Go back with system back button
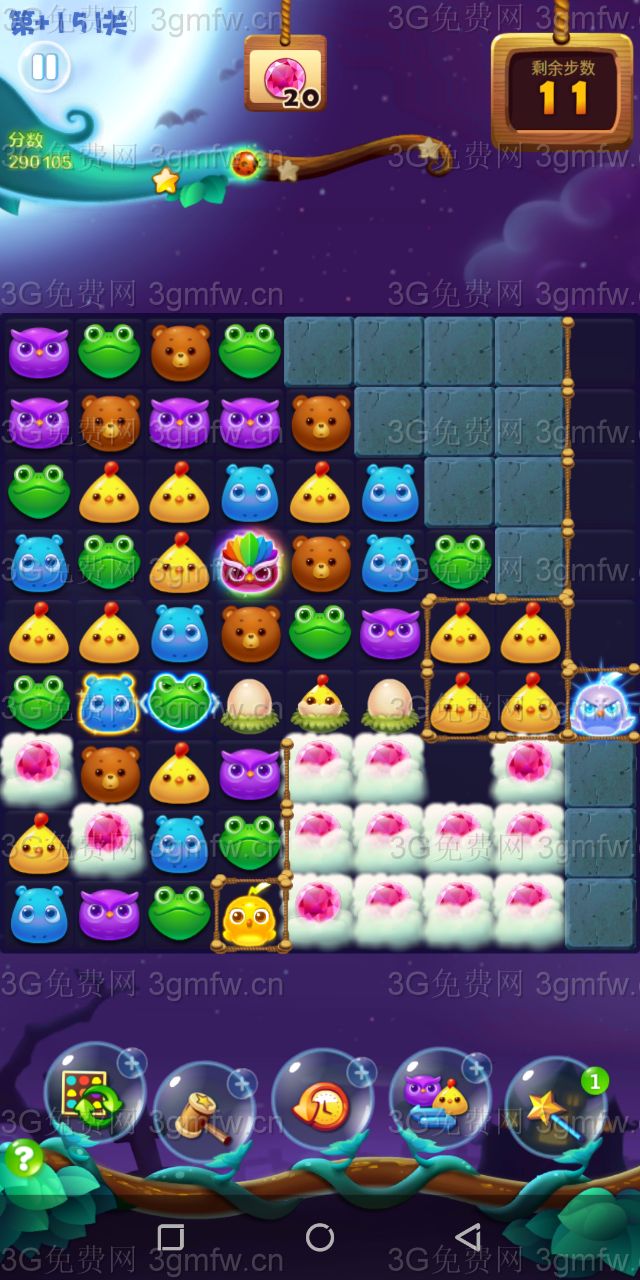640x1280 pixels. pos(468,1237)
